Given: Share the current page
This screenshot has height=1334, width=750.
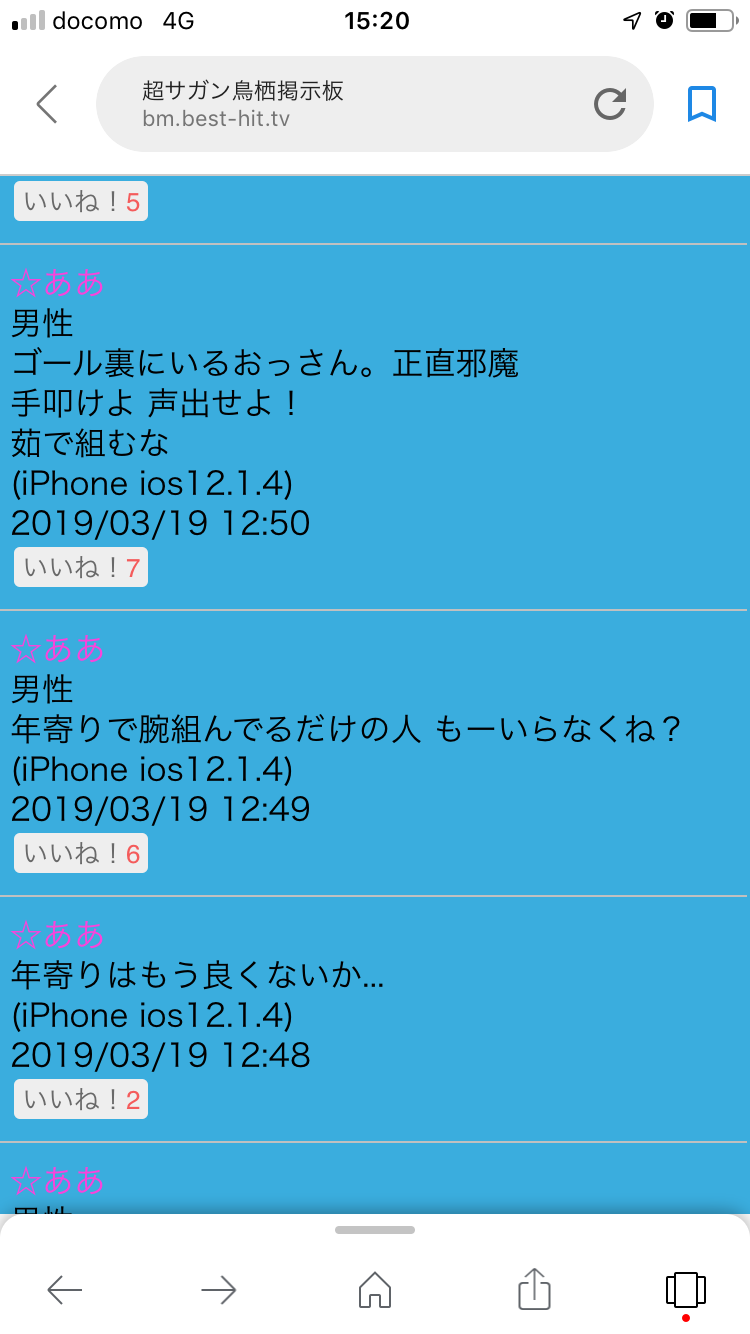Looking at the screenshot, I should pos(534,1290).
